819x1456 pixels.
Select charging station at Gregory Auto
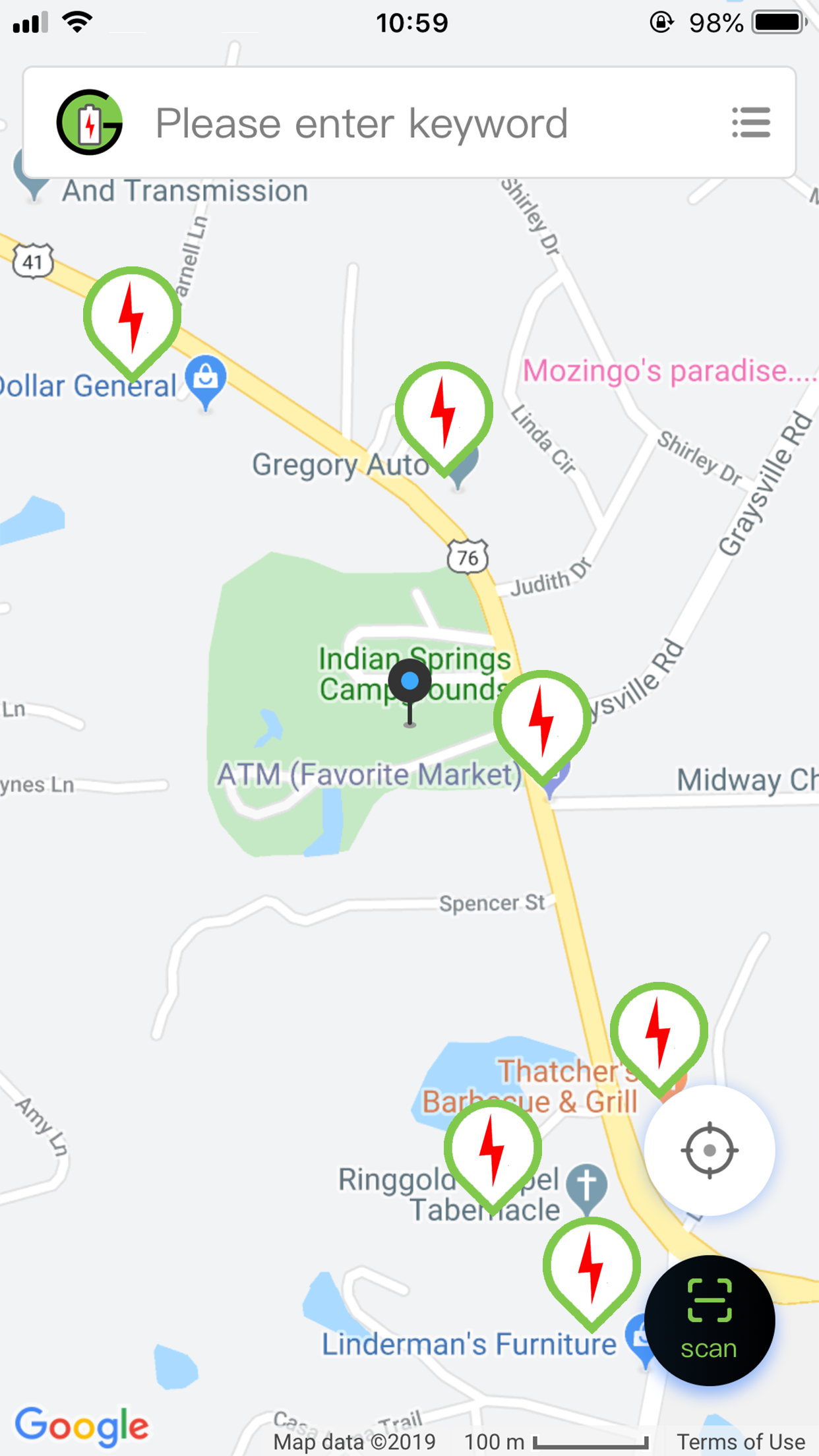pos(444,412)
